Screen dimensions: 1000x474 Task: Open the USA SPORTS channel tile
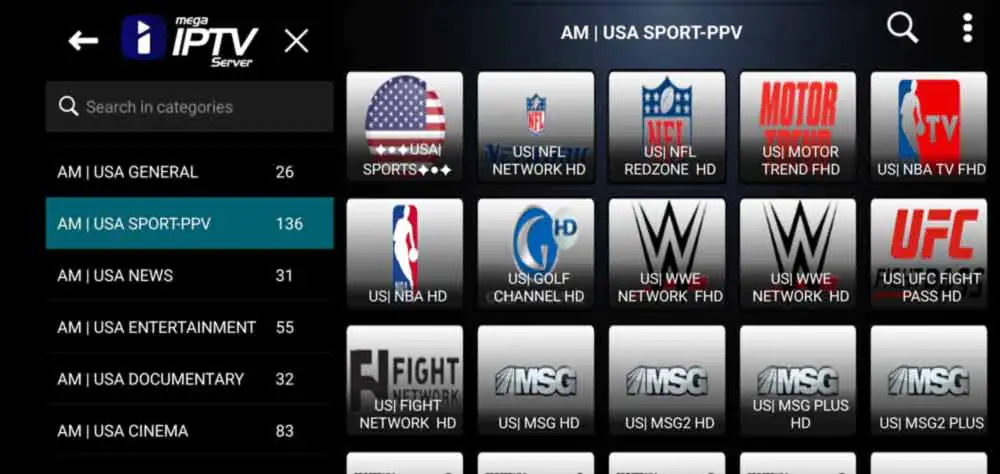[405, 126]
